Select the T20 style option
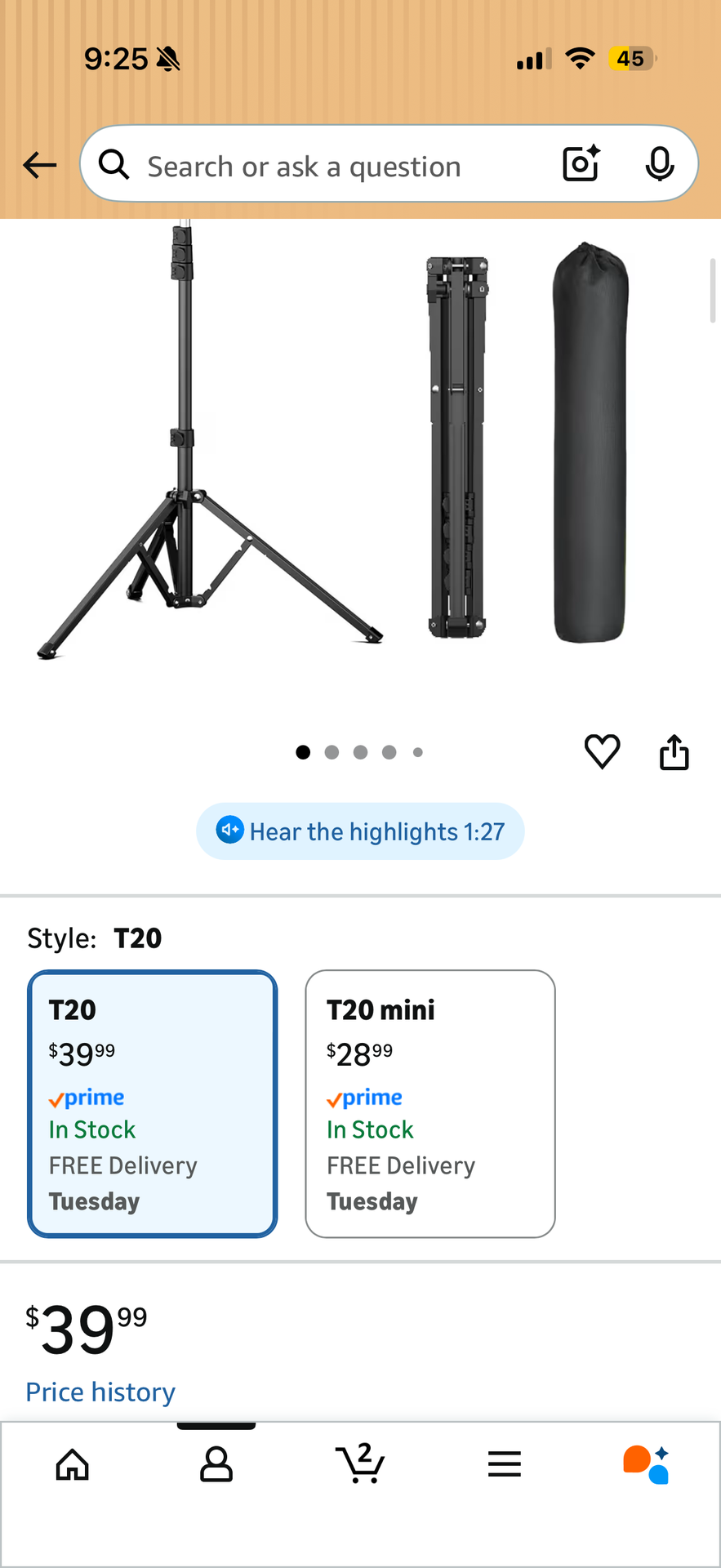The width and height of the screenshot is (721, 1568). [x=153, y=1103]
